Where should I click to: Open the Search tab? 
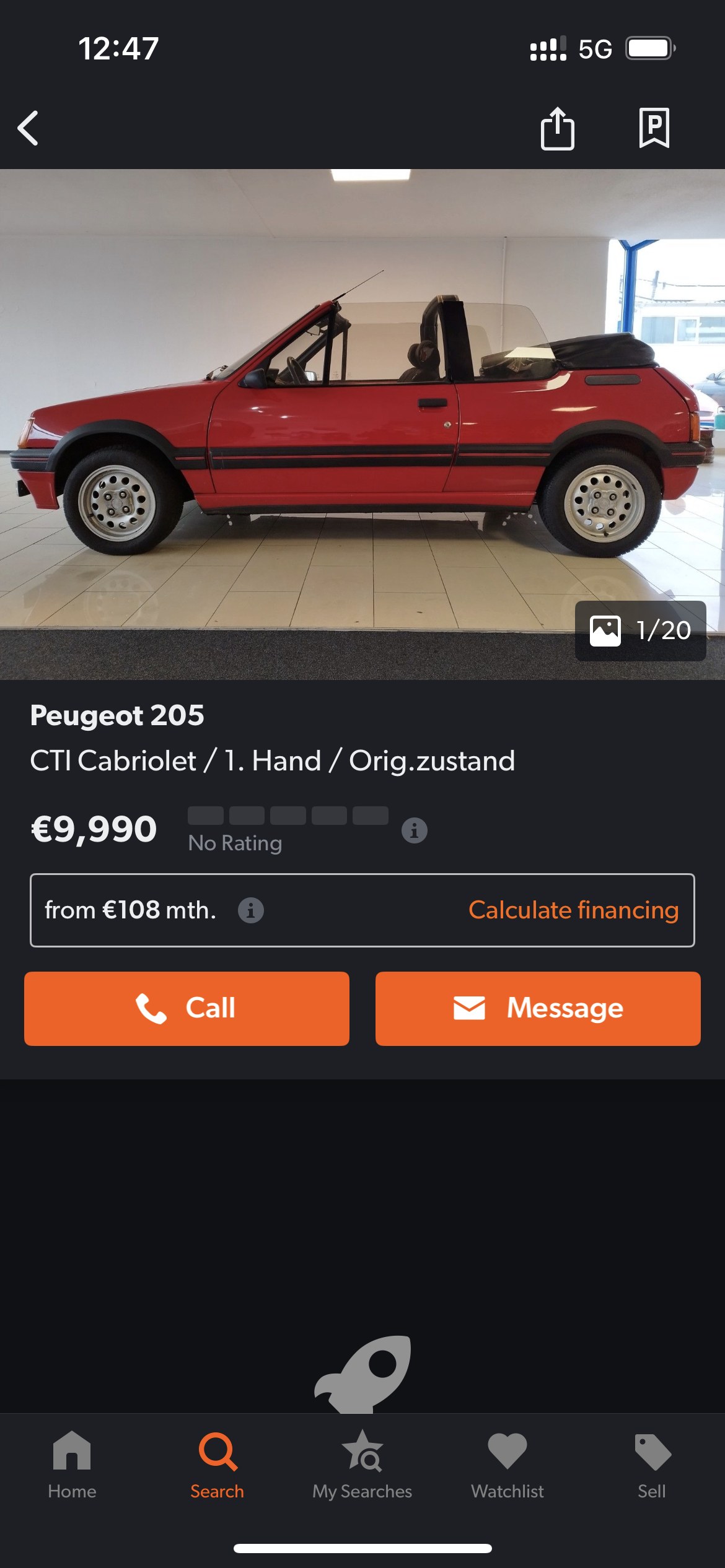coord(217,1465)
